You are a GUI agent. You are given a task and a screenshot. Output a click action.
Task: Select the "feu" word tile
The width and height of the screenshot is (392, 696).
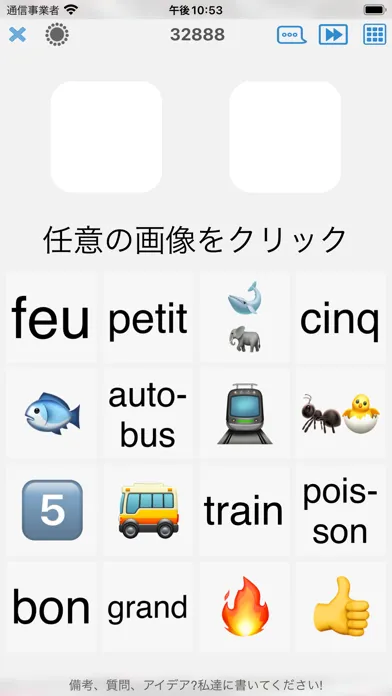[51, 318]
